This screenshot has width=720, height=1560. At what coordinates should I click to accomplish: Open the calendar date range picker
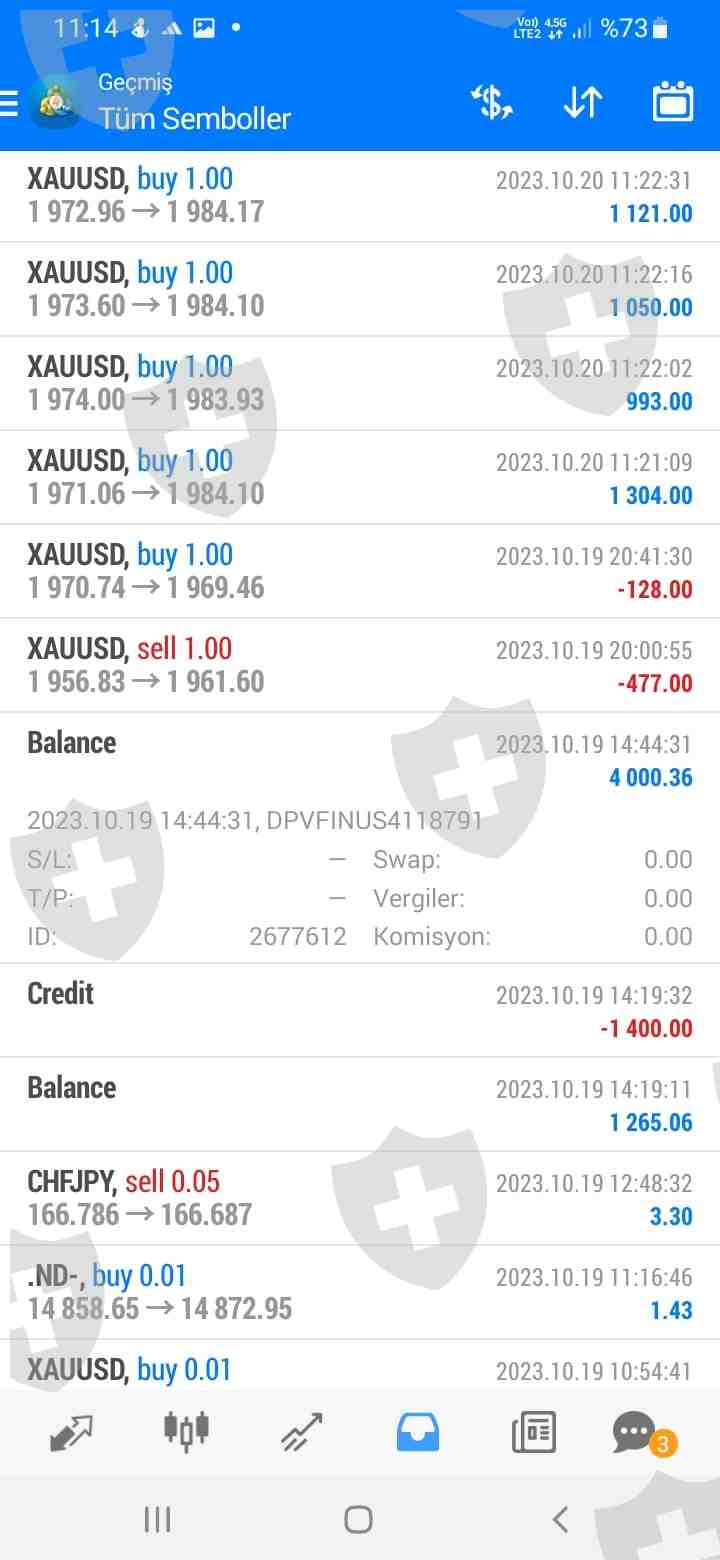click(x=673, y=102)
